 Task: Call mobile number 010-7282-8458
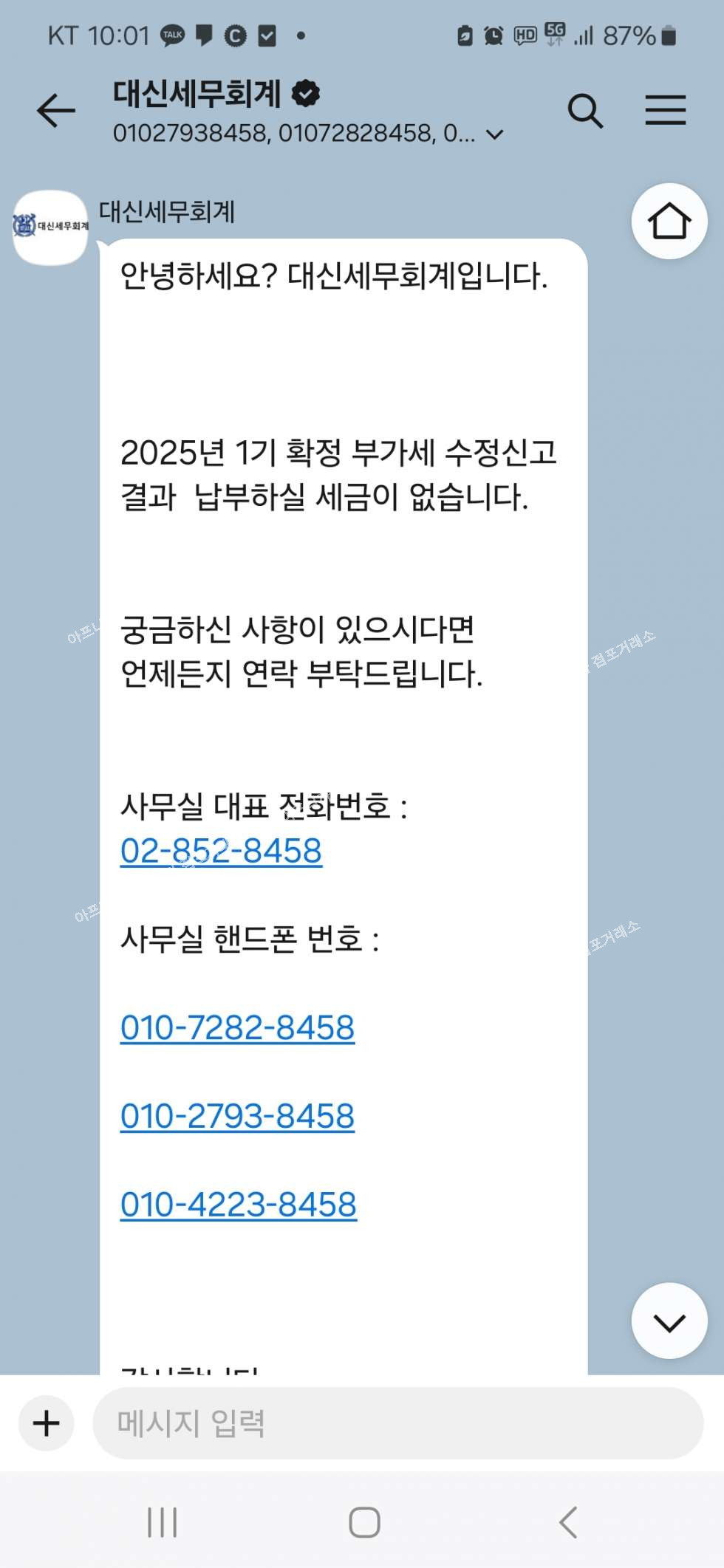click(237, 1027)
